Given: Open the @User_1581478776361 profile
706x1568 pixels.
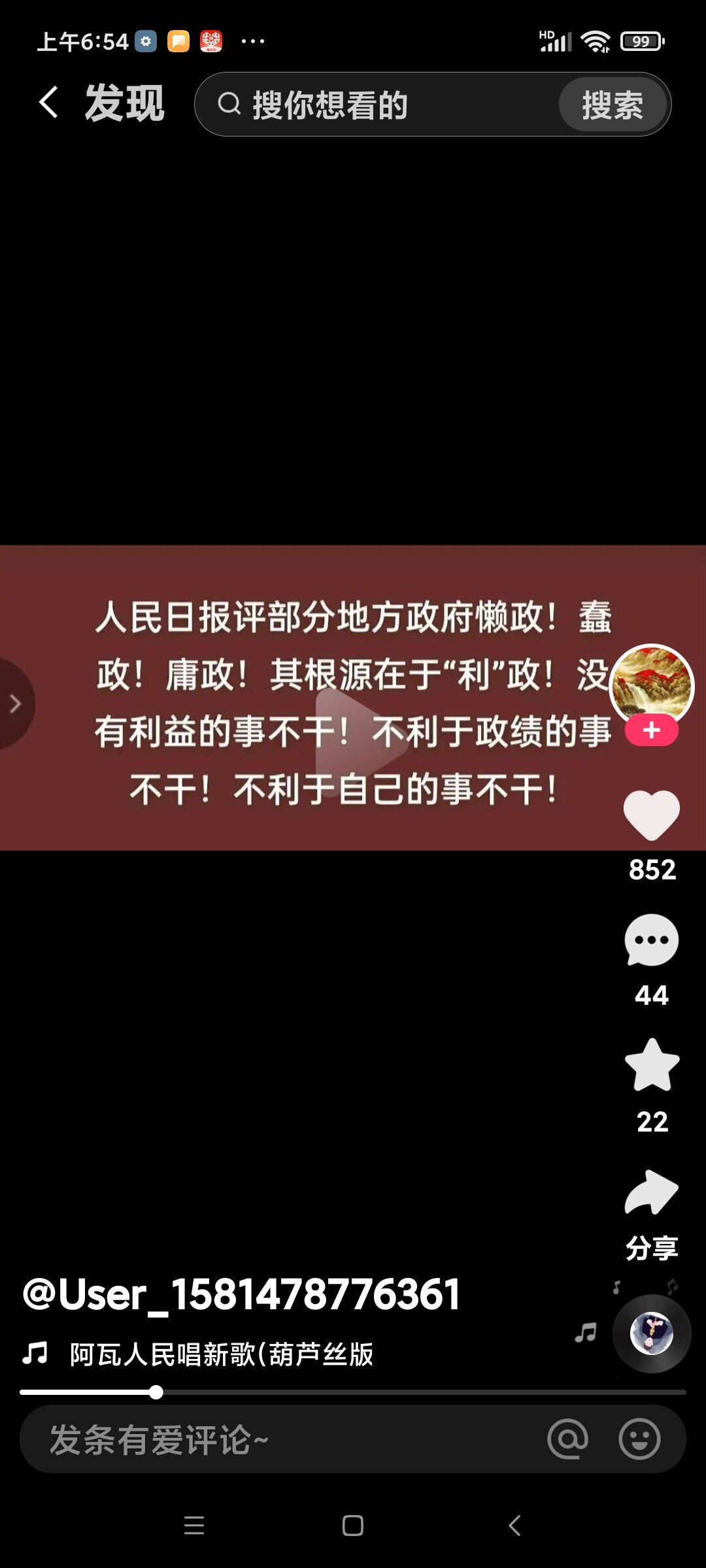Looking at the screenshot, I should (x=241, y=1294).
